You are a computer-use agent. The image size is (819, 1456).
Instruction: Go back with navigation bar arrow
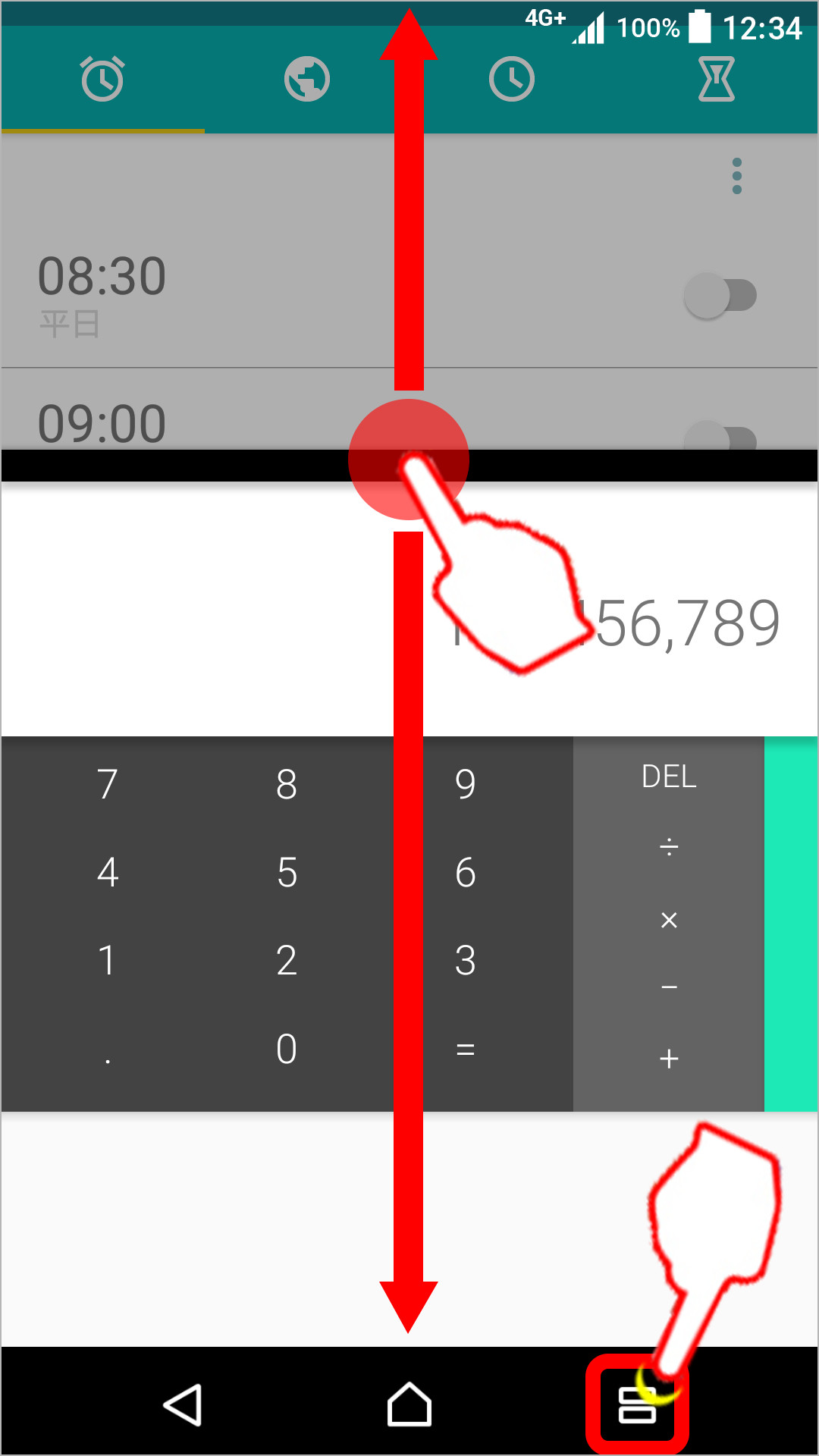pyautogui.click(x=183, y=1404)
